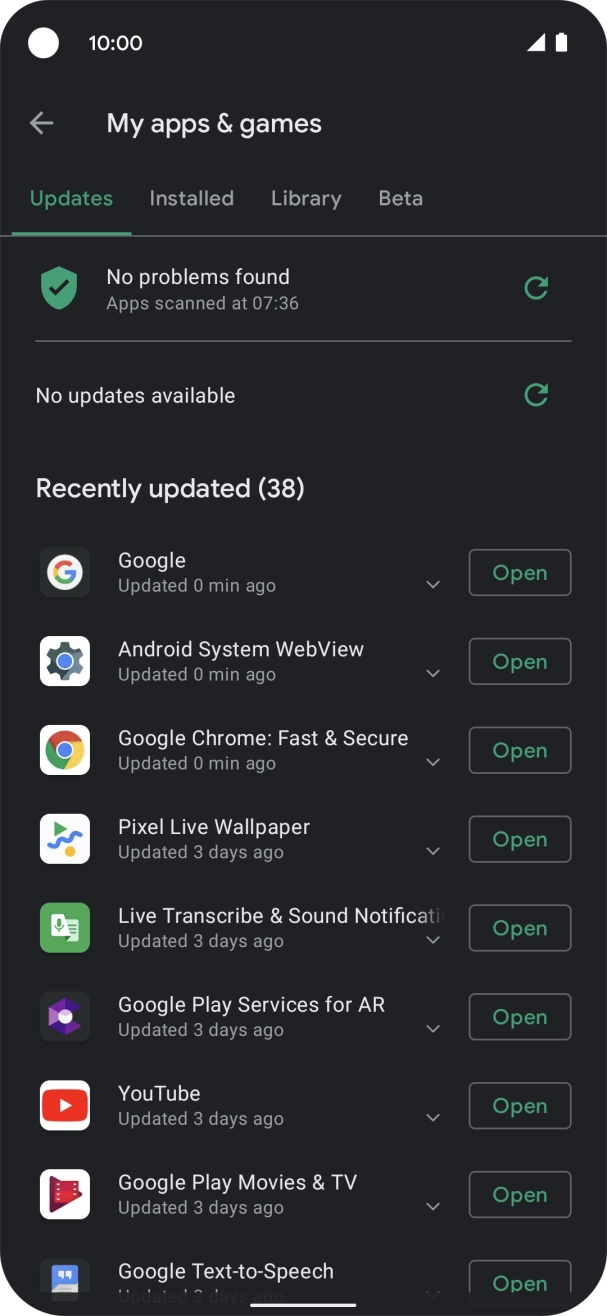Open Pixel Live Wallpaper
The height and width of the screenshot is (1316, 607).
pos(519,840)
